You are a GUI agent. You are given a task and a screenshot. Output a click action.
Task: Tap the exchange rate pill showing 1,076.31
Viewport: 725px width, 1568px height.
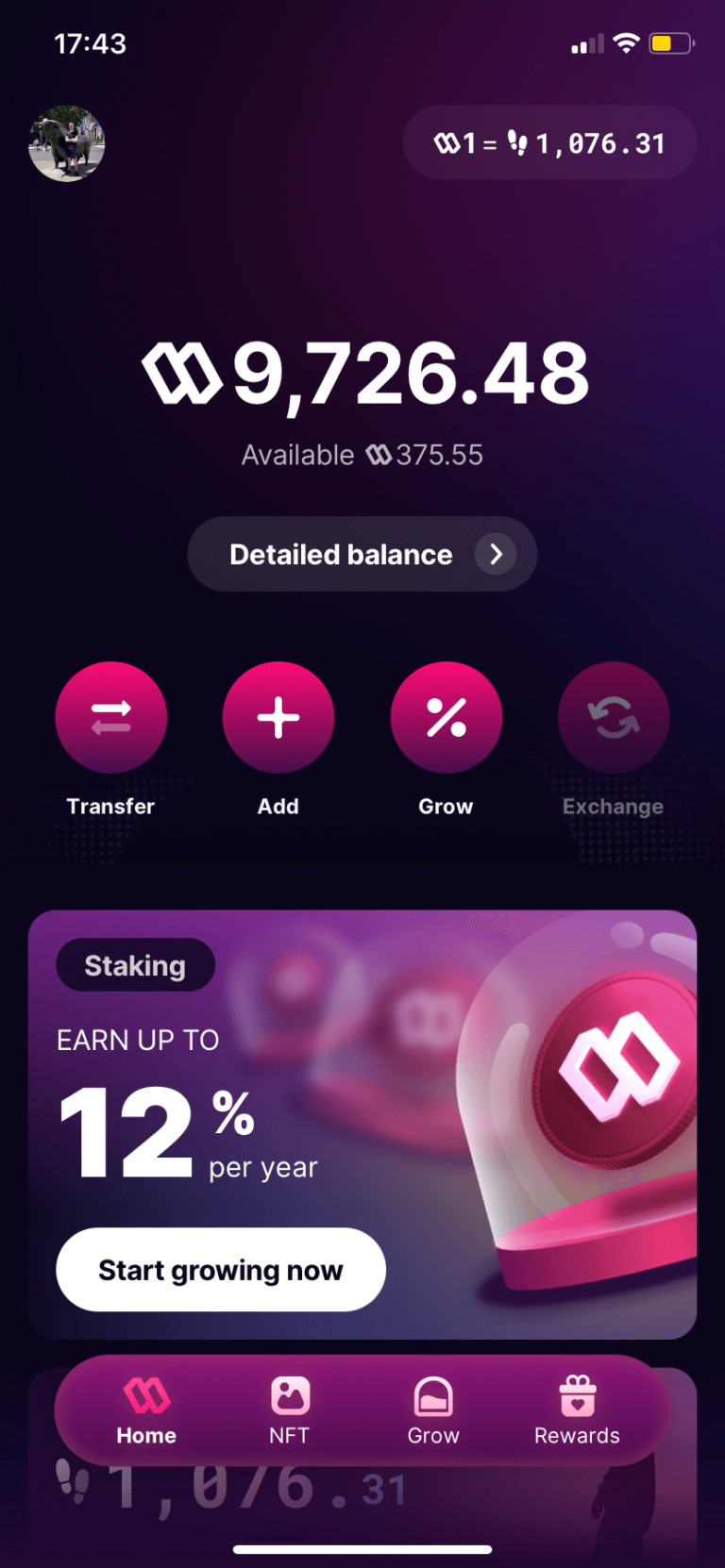pyautogui.click(x=549, y=143)
